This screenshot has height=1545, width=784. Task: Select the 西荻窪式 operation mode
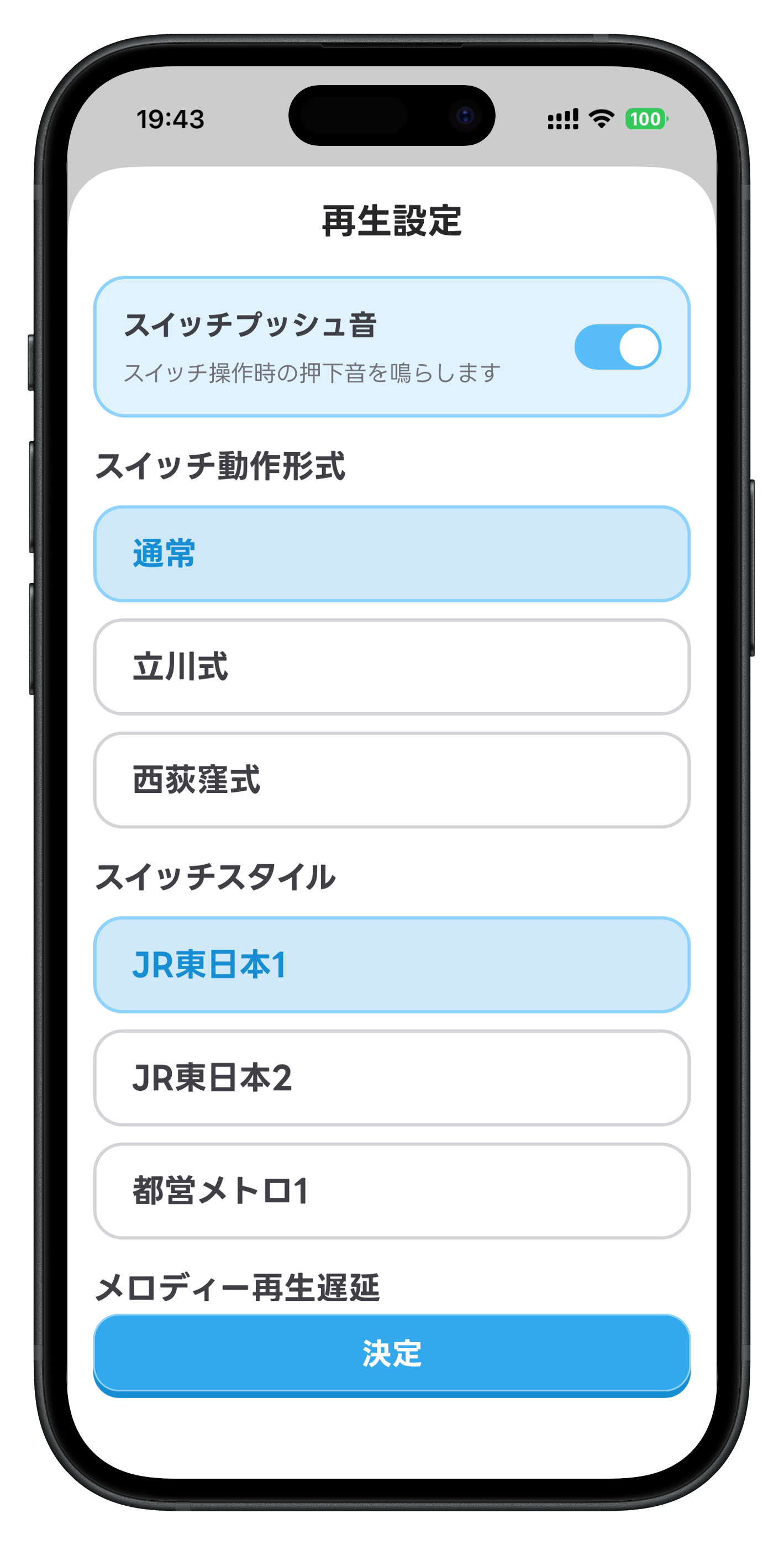[x=391, y=780]
